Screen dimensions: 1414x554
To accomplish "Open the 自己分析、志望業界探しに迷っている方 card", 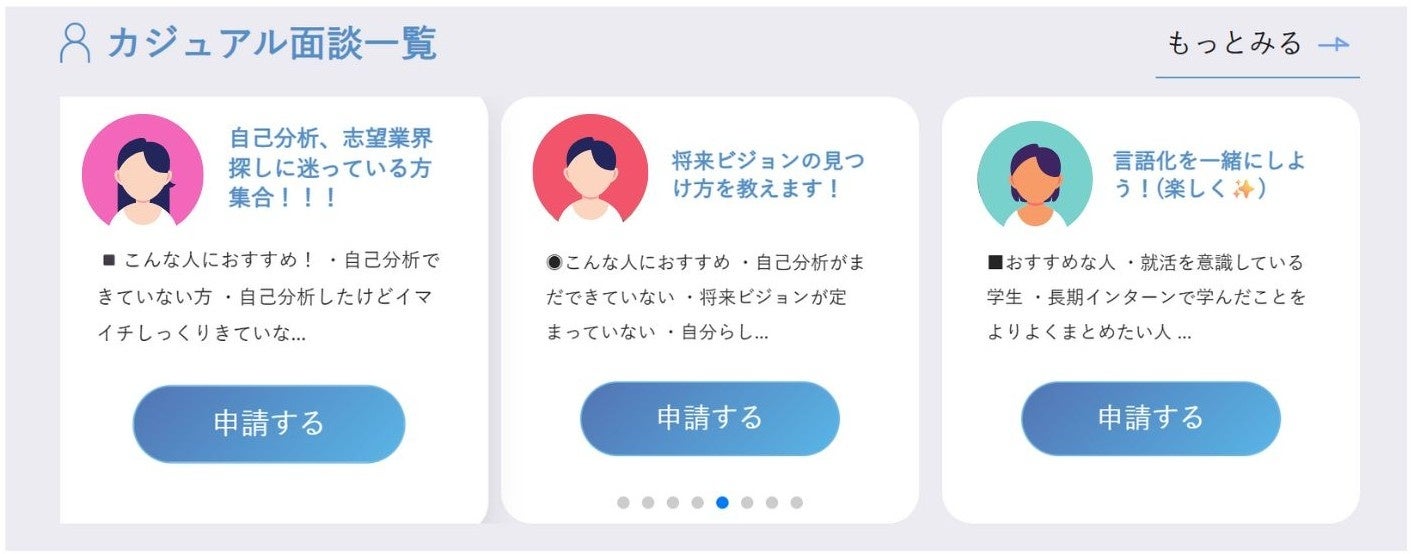I will click(x=331, y=167).
